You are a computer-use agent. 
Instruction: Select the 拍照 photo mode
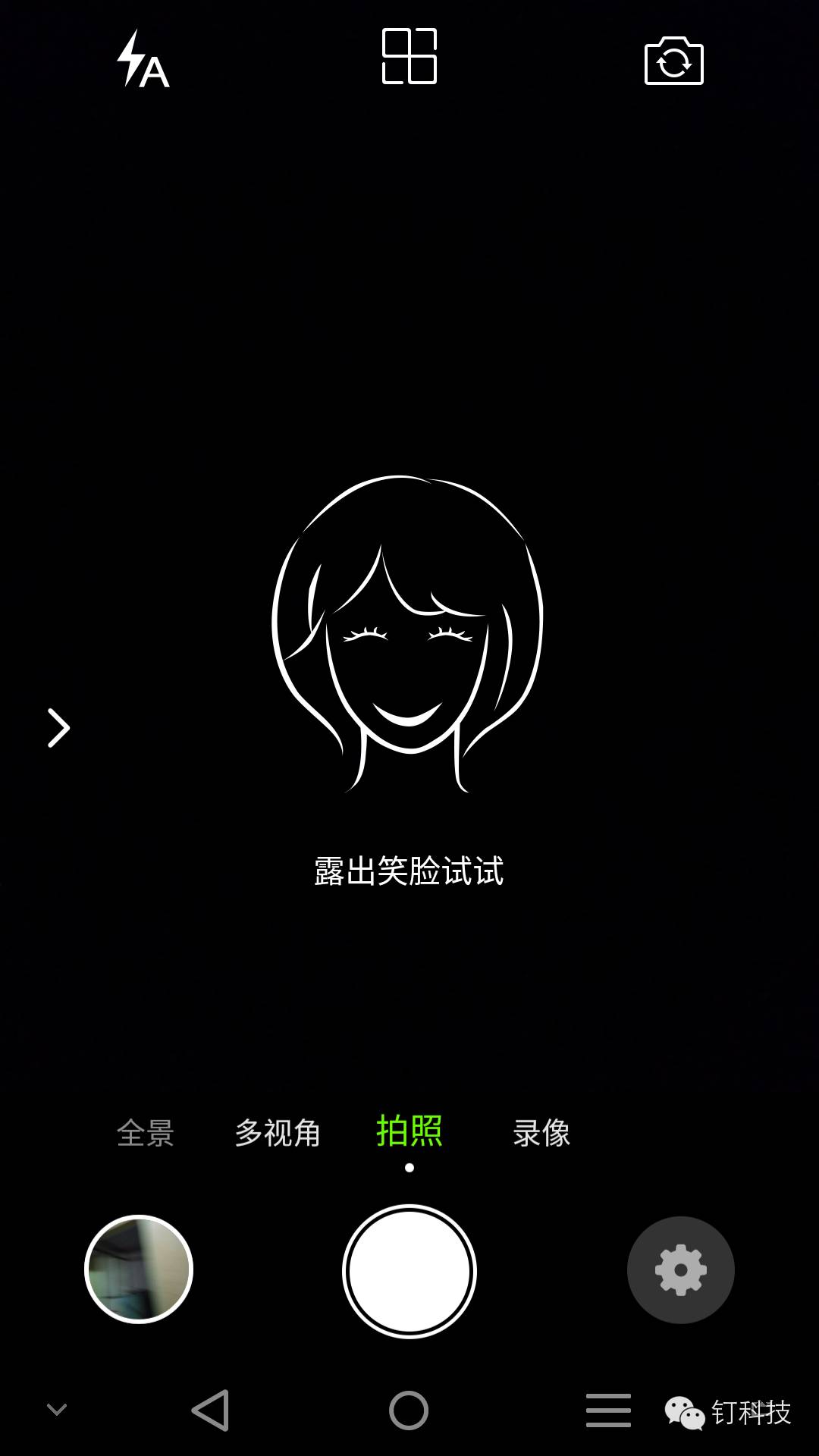click(x=409, y=1131)
